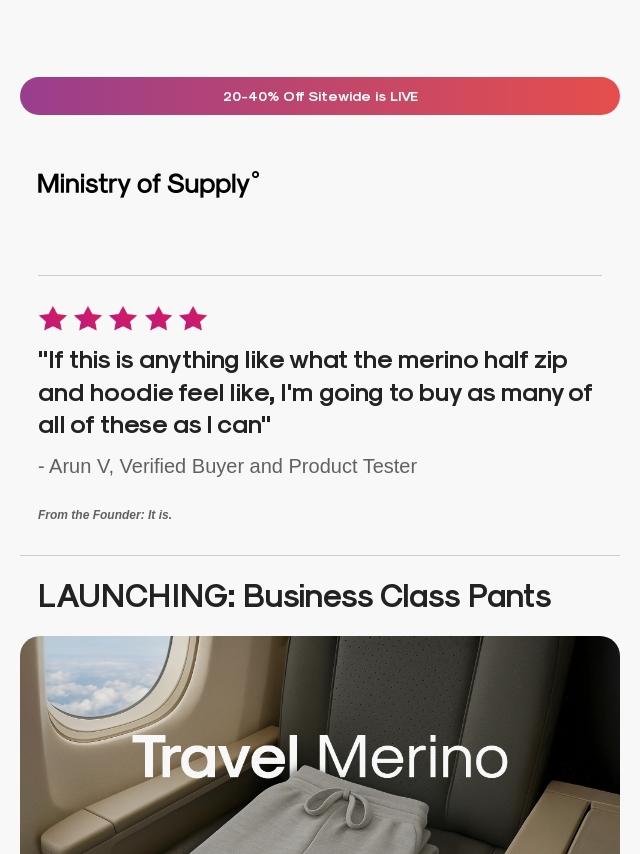Tap the 20-40% Off Sitewide banner
Screen dimensions: 640x854
pyautogui.click(x=320, y=96)
